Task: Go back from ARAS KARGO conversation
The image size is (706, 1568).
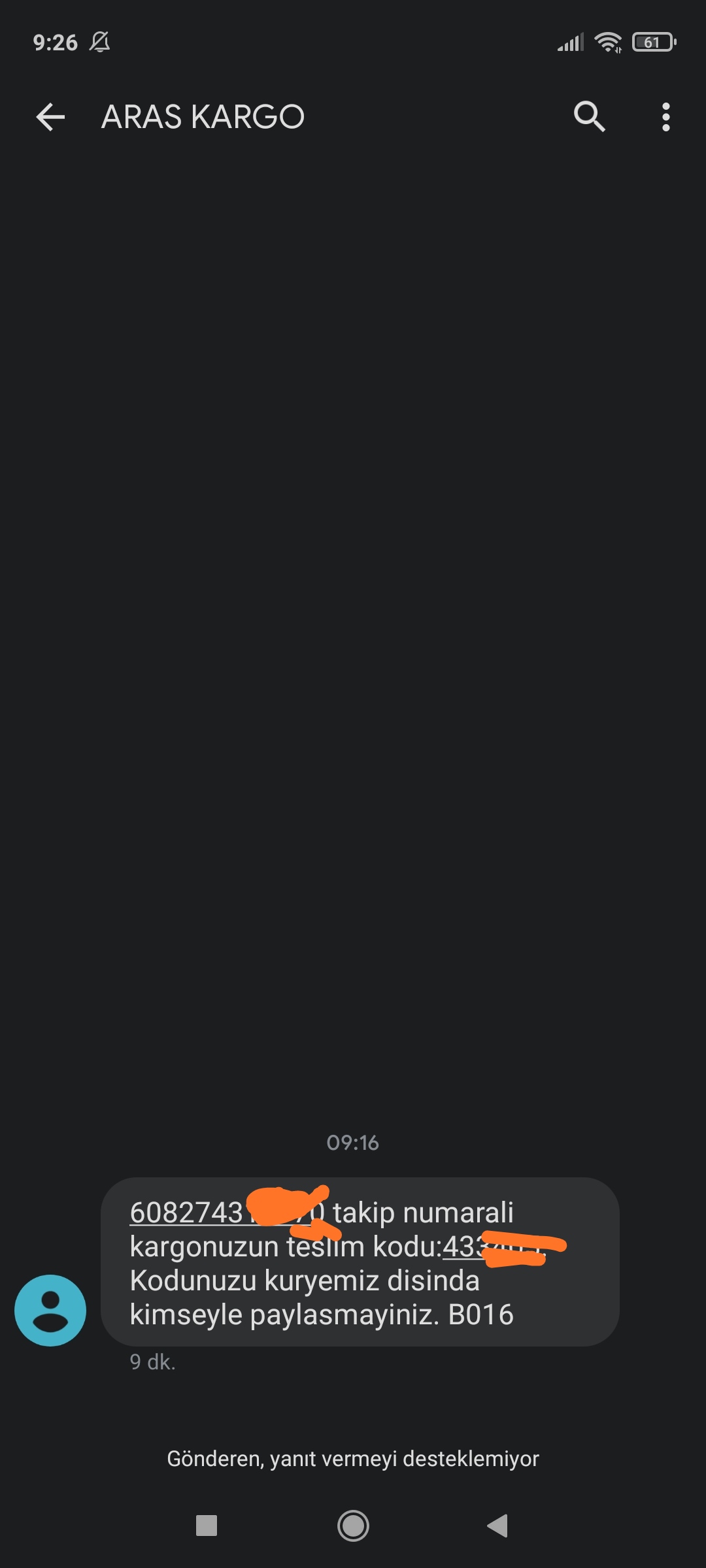Action: point(50,118)
